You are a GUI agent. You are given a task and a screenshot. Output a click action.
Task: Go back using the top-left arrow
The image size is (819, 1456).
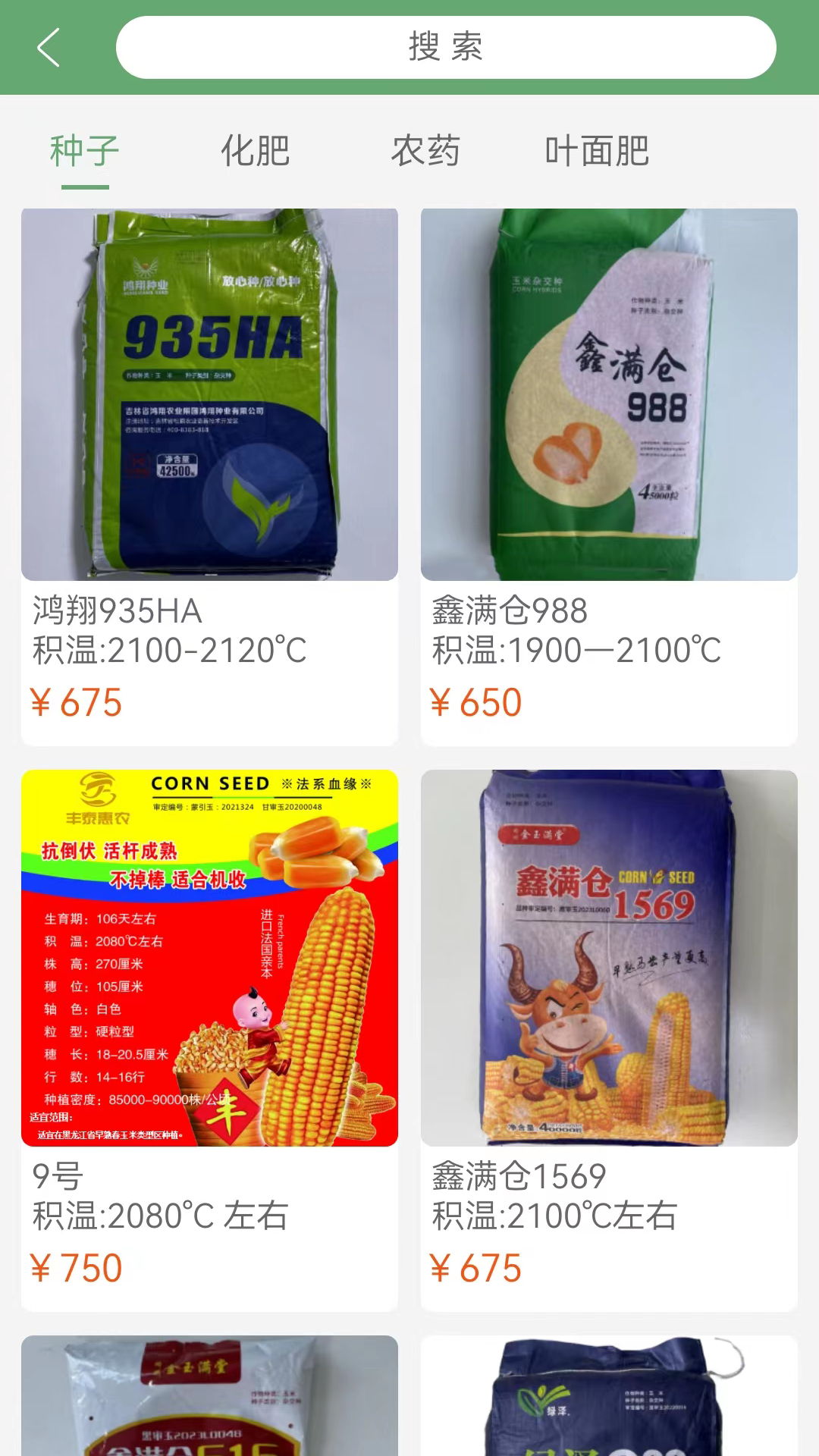point(49,48)
